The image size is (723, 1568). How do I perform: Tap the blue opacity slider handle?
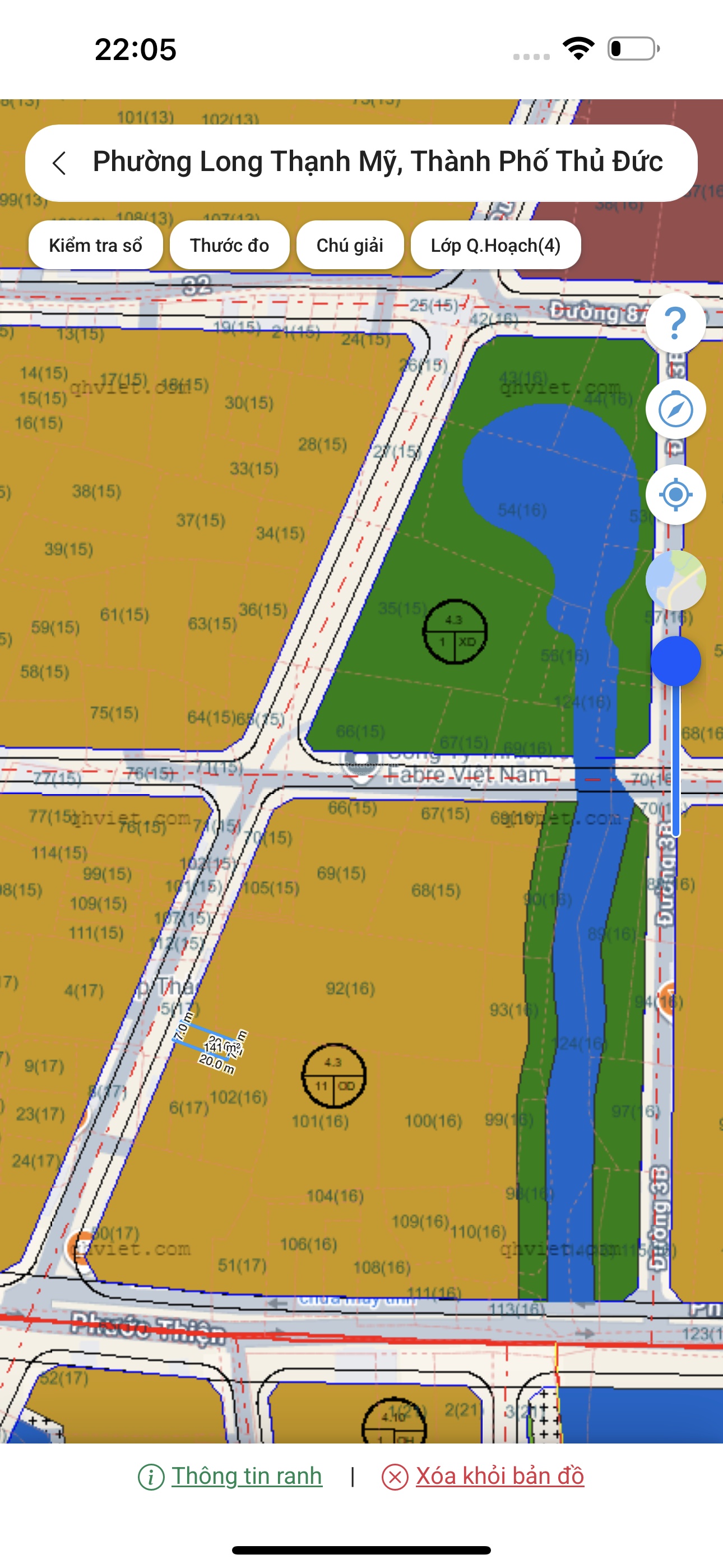[675, 661]
